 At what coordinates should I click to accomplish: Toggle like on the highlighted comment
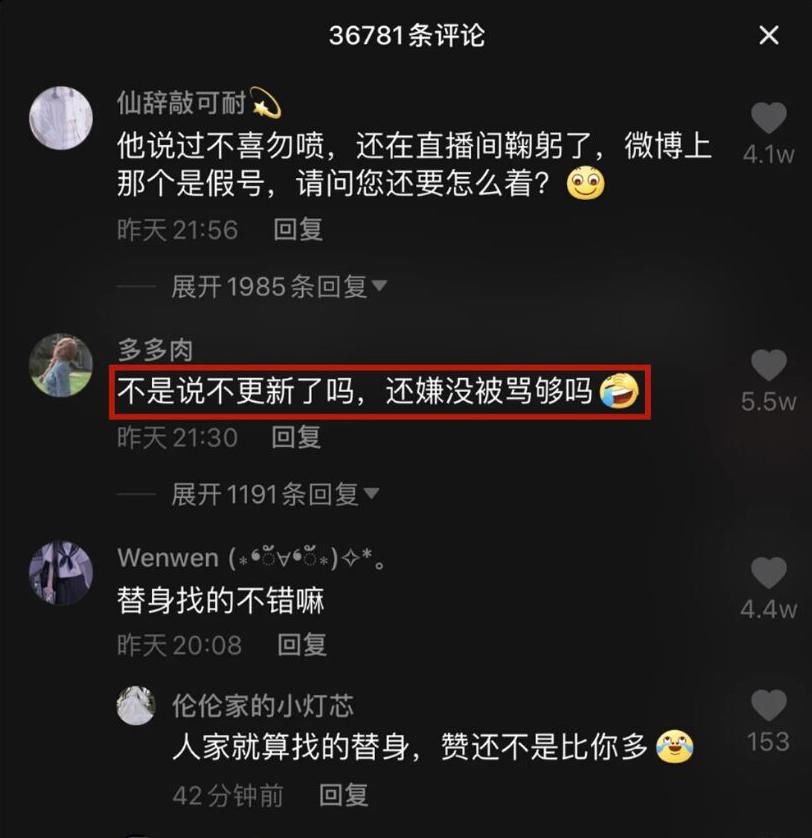tap(768, 362)
